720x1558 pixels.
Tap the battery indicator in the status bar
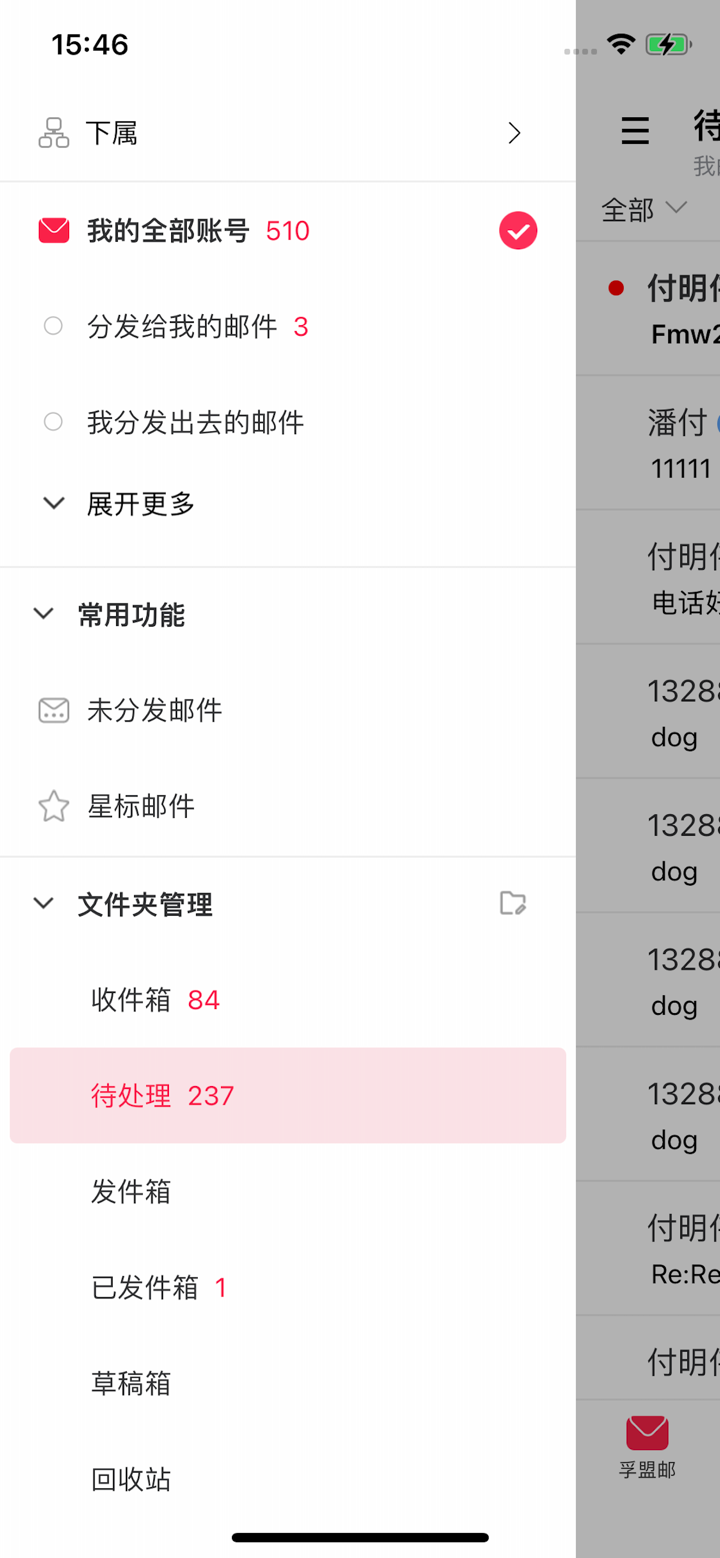(668, 43)
